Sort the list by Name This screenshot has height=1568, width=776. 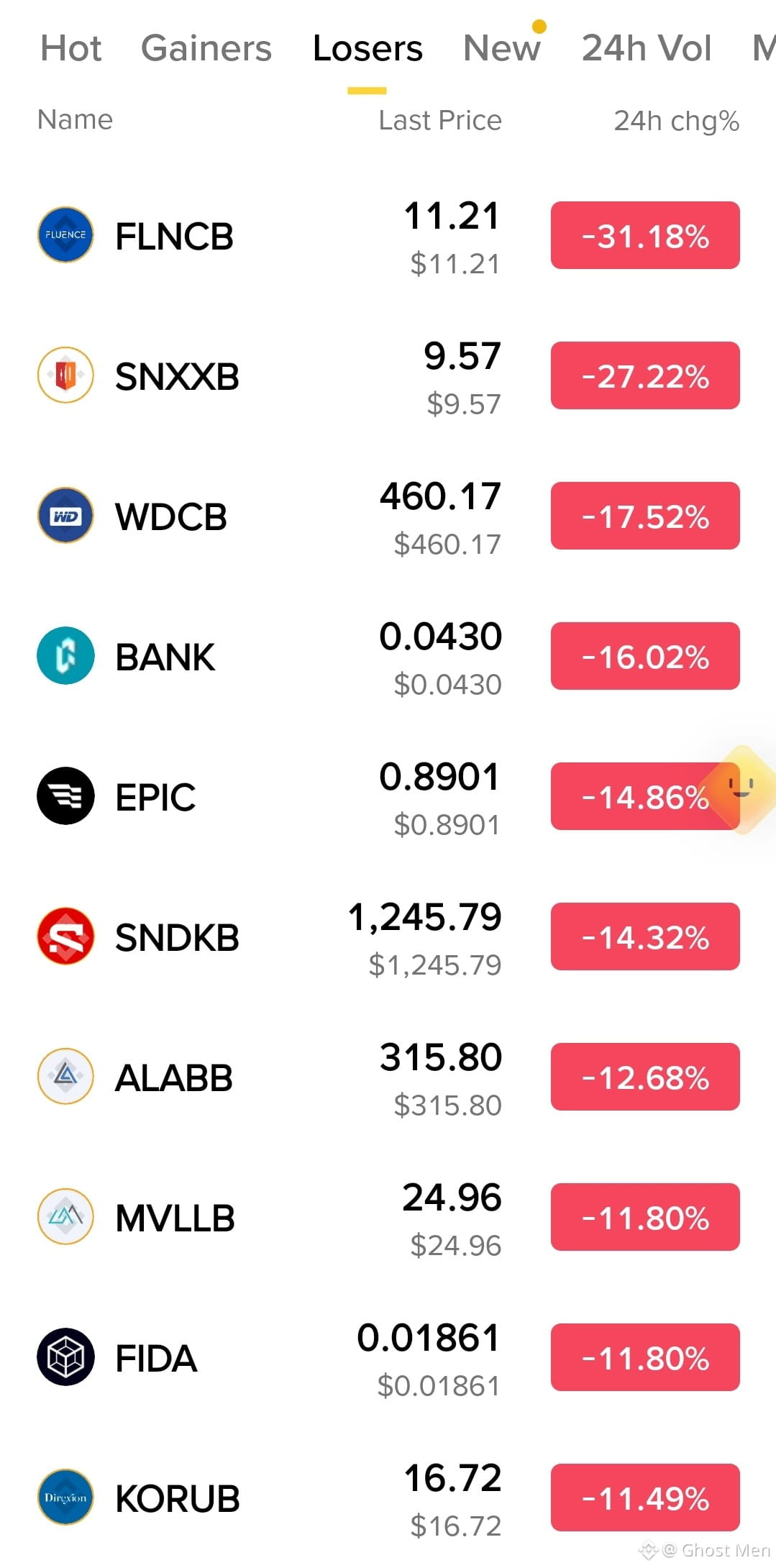[75, 119]
